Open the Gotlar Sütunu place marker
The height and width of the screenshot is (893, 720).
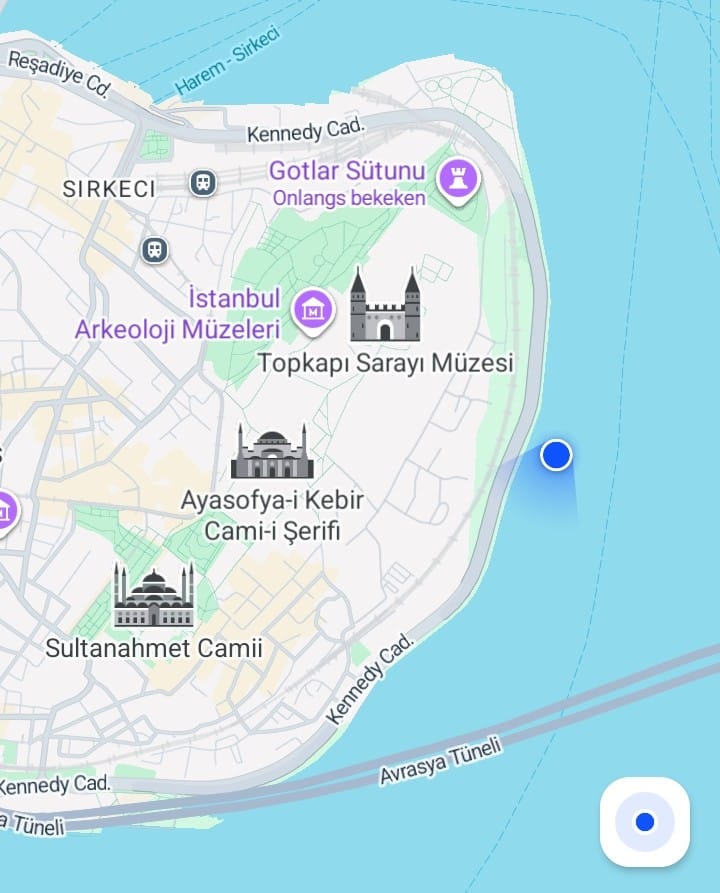(x=459, y=180)
